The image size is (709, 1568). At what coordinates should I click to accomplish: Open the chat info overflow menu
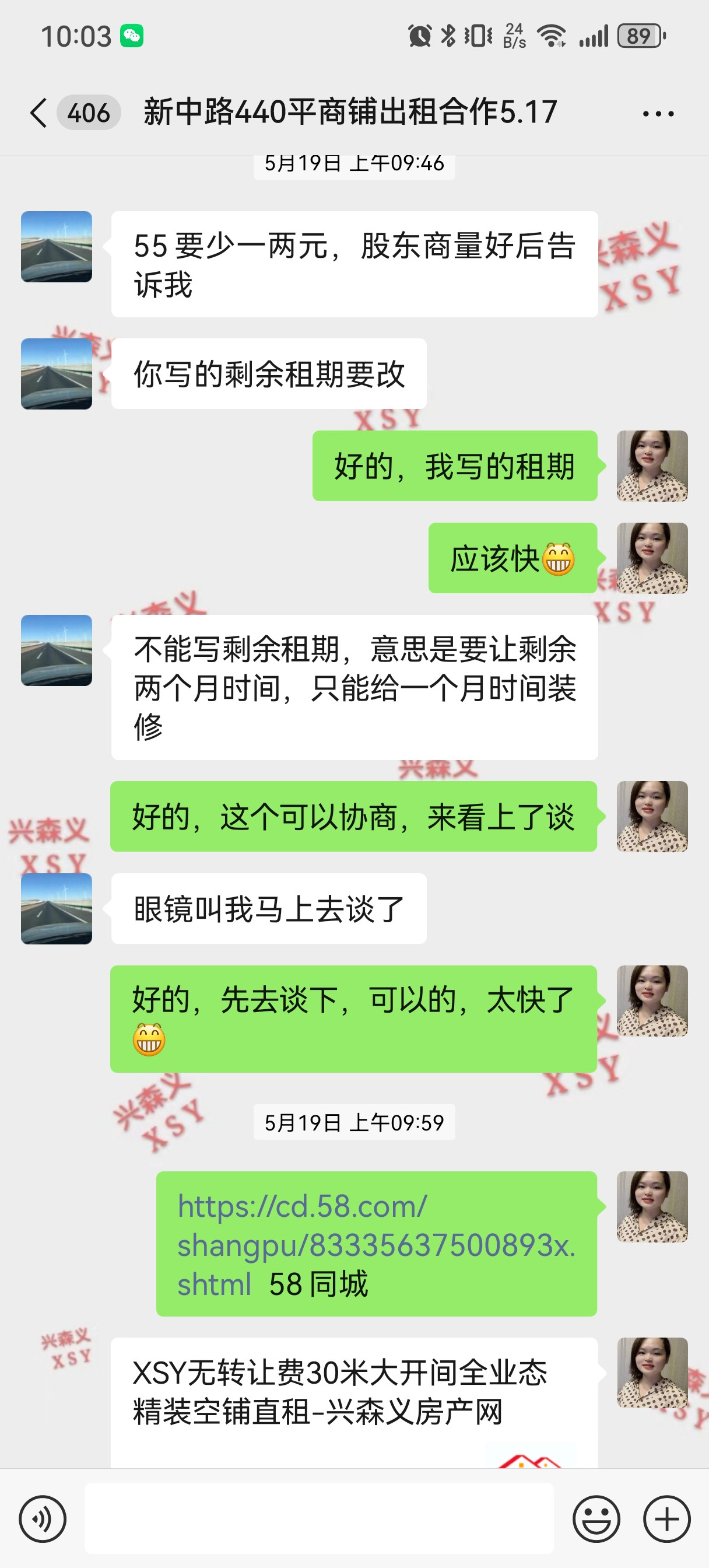click(658, 114)
